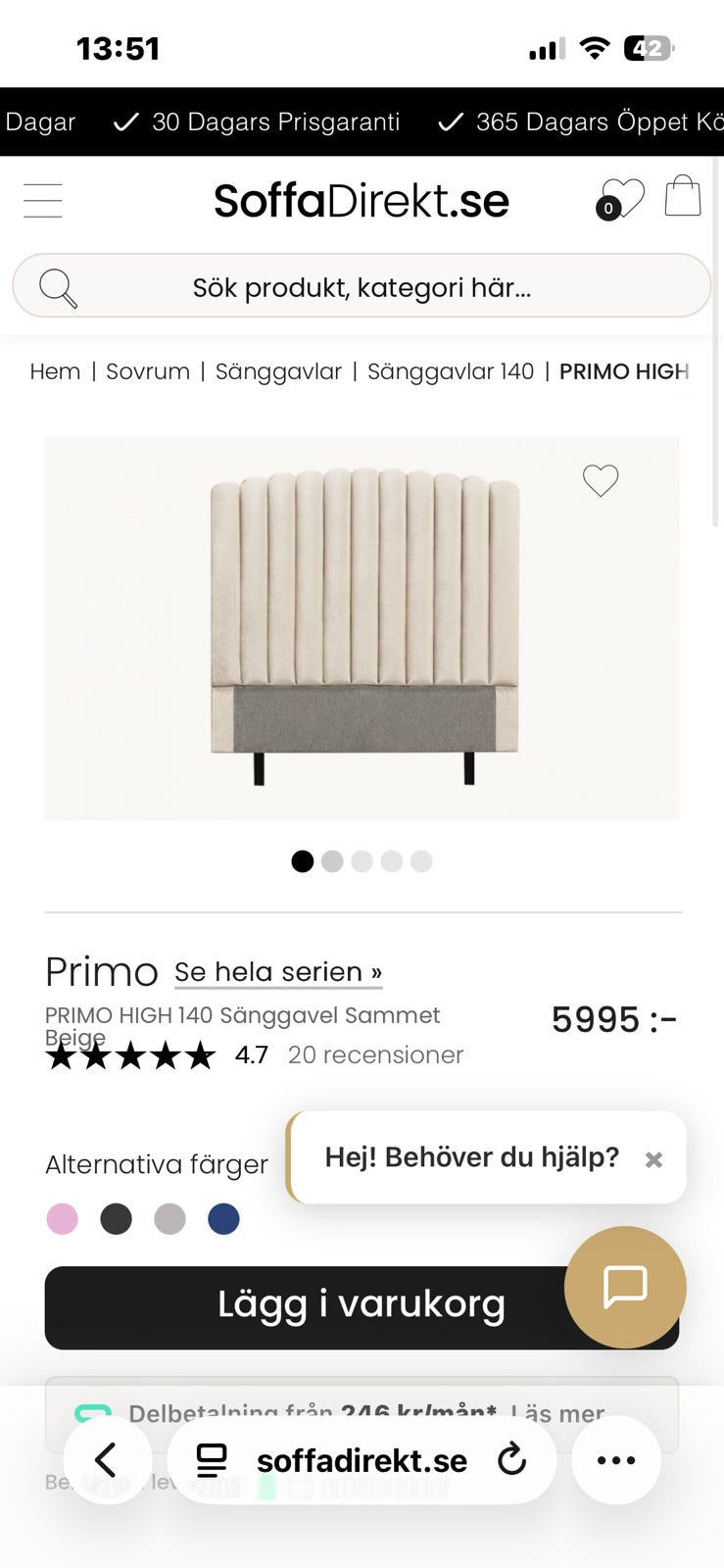This screenshot has height=1568, width=724.
Task: Reload the page with the refresh icon
Action: 512,1460
